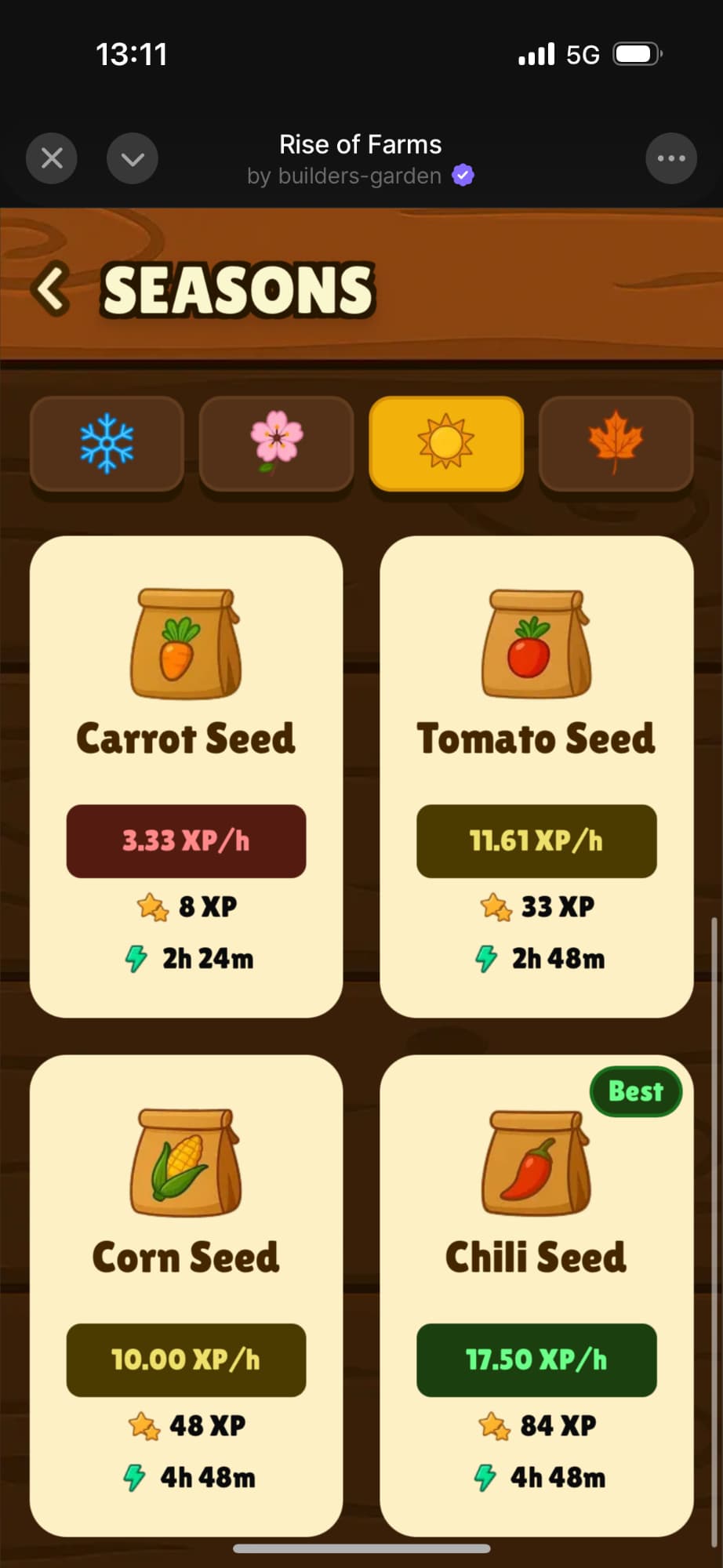Open the Chili Seed card
The height and width of the screenshot is (1568, 723).
pos(536,1295)
